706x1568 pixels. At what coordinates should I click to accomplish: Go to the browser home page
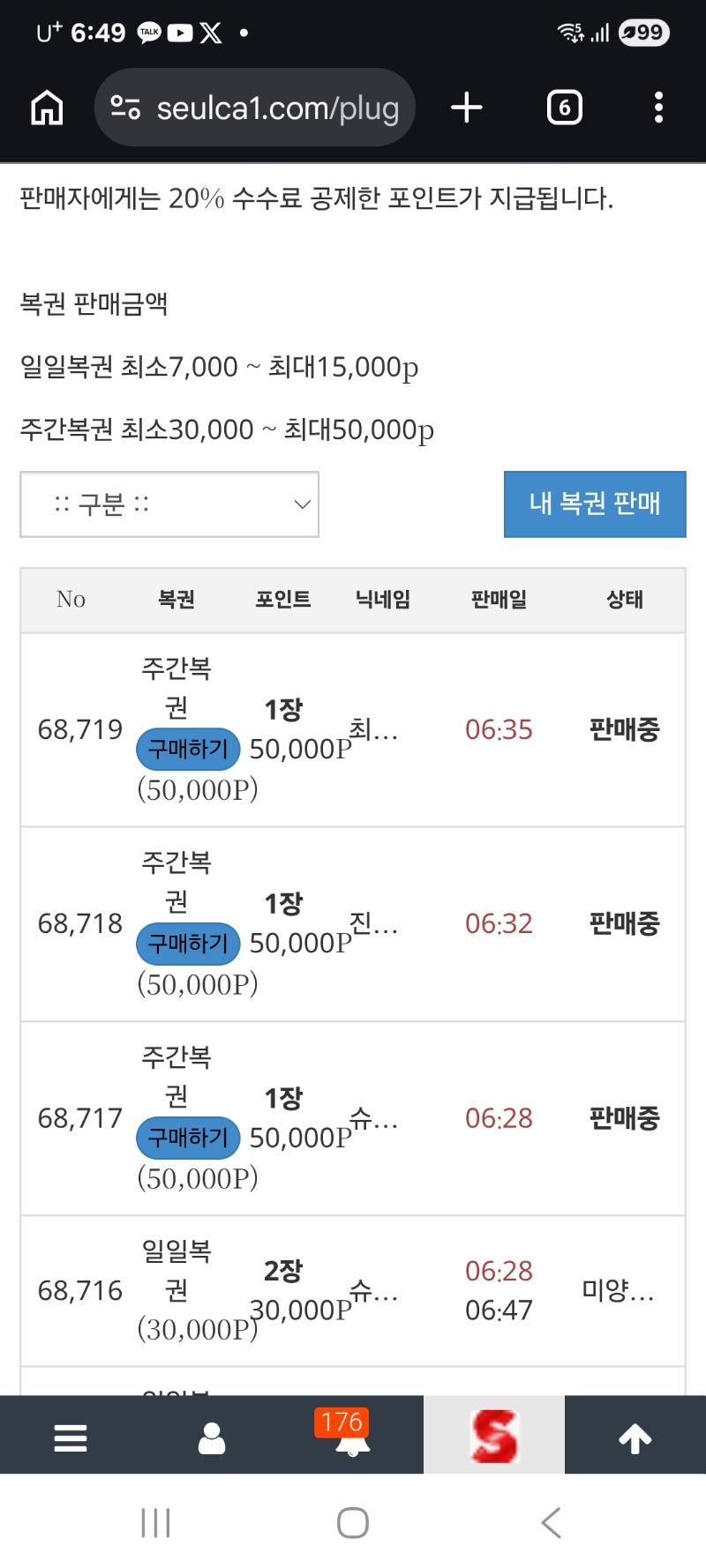pos(47,108)
